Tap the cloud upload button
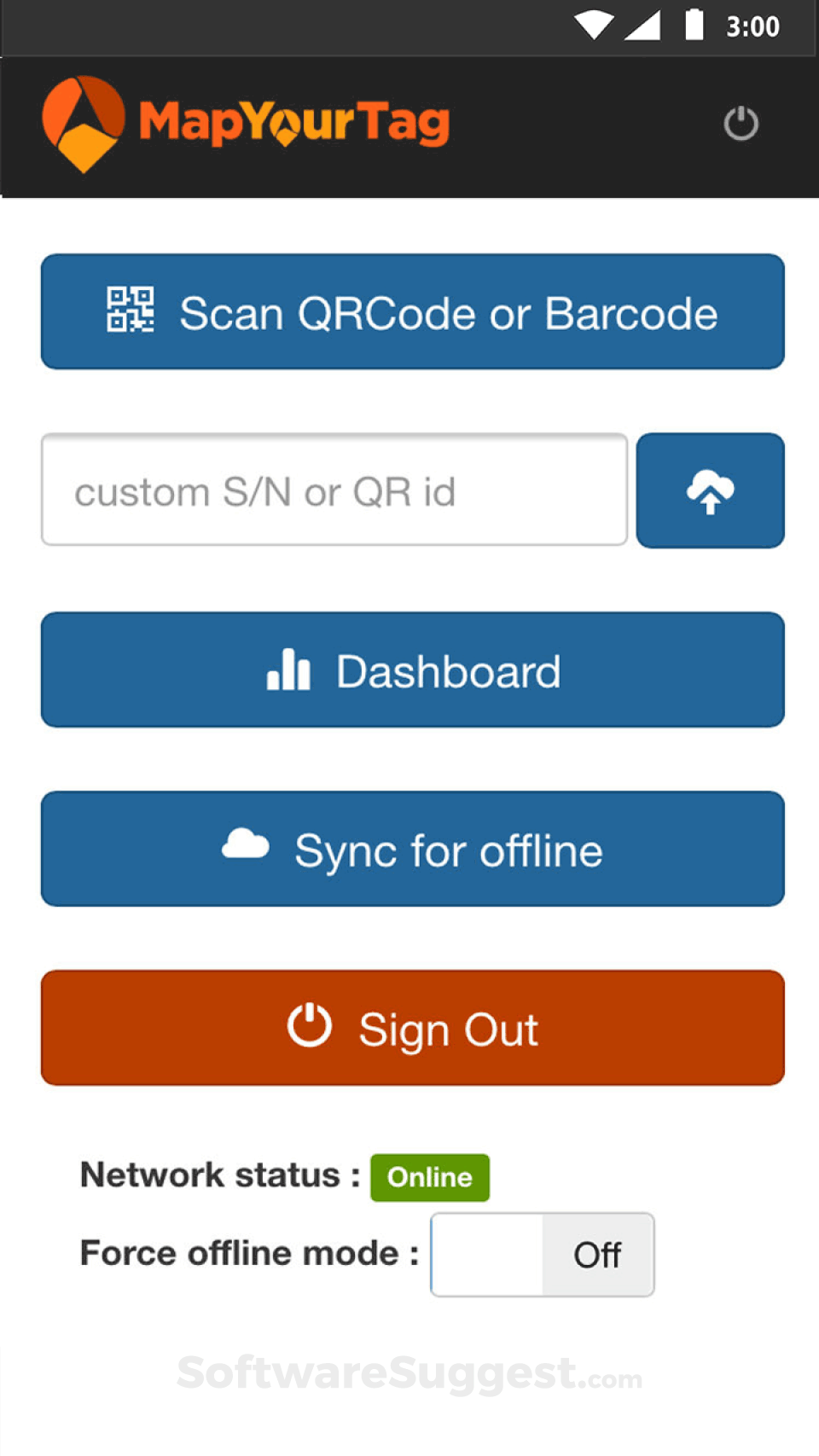Screen dimensions: 819x1456 pyautogui.click(x=710, y=490)
